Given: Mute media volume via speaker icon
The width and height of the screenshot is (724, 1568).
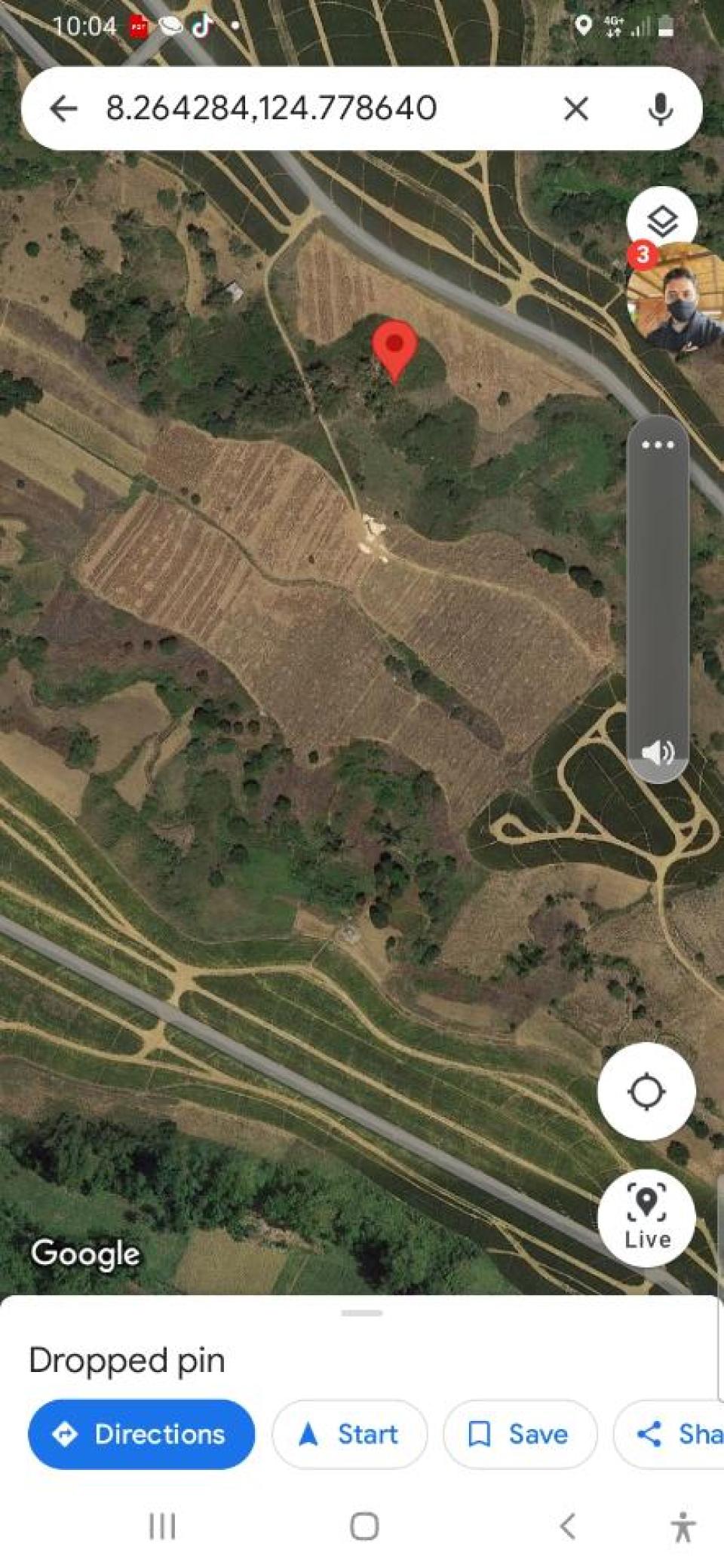Looking at the screenshot, I should pos(658,752).
